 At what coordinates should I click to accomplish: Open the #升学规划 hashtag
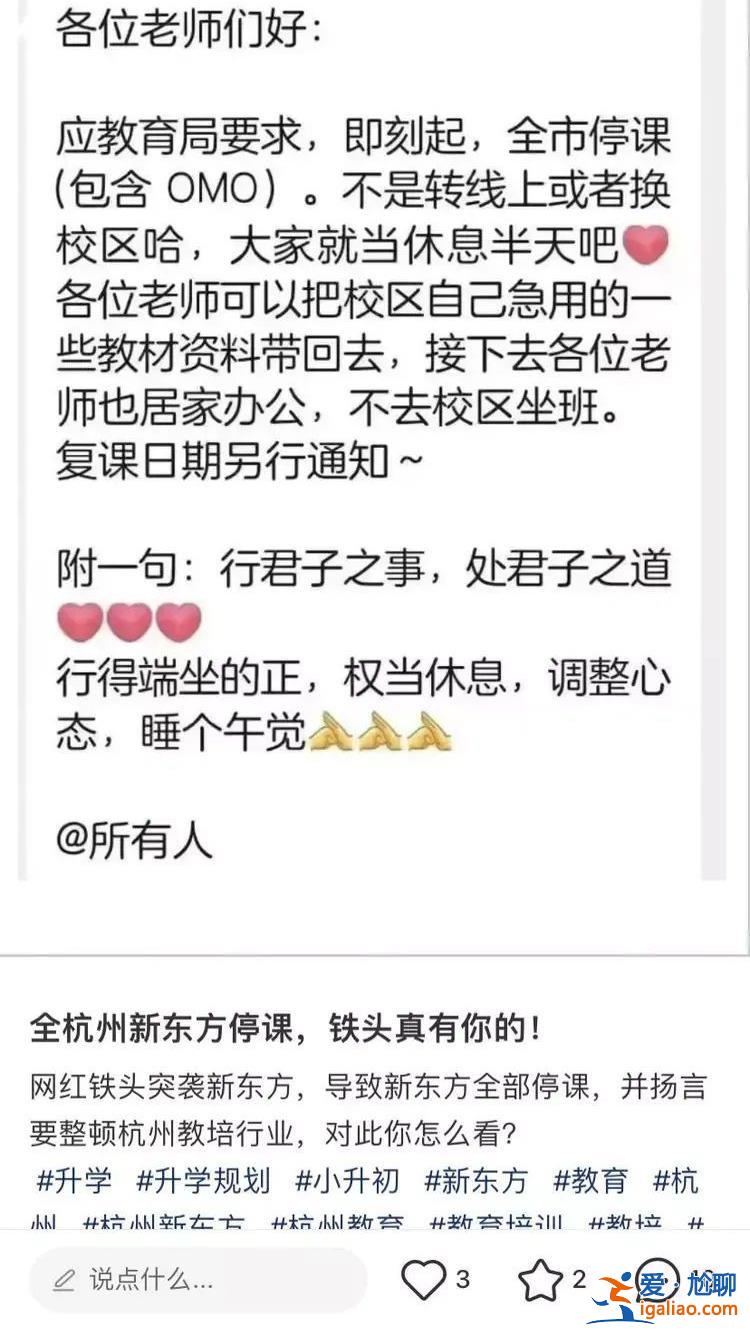coord(203,1180)
